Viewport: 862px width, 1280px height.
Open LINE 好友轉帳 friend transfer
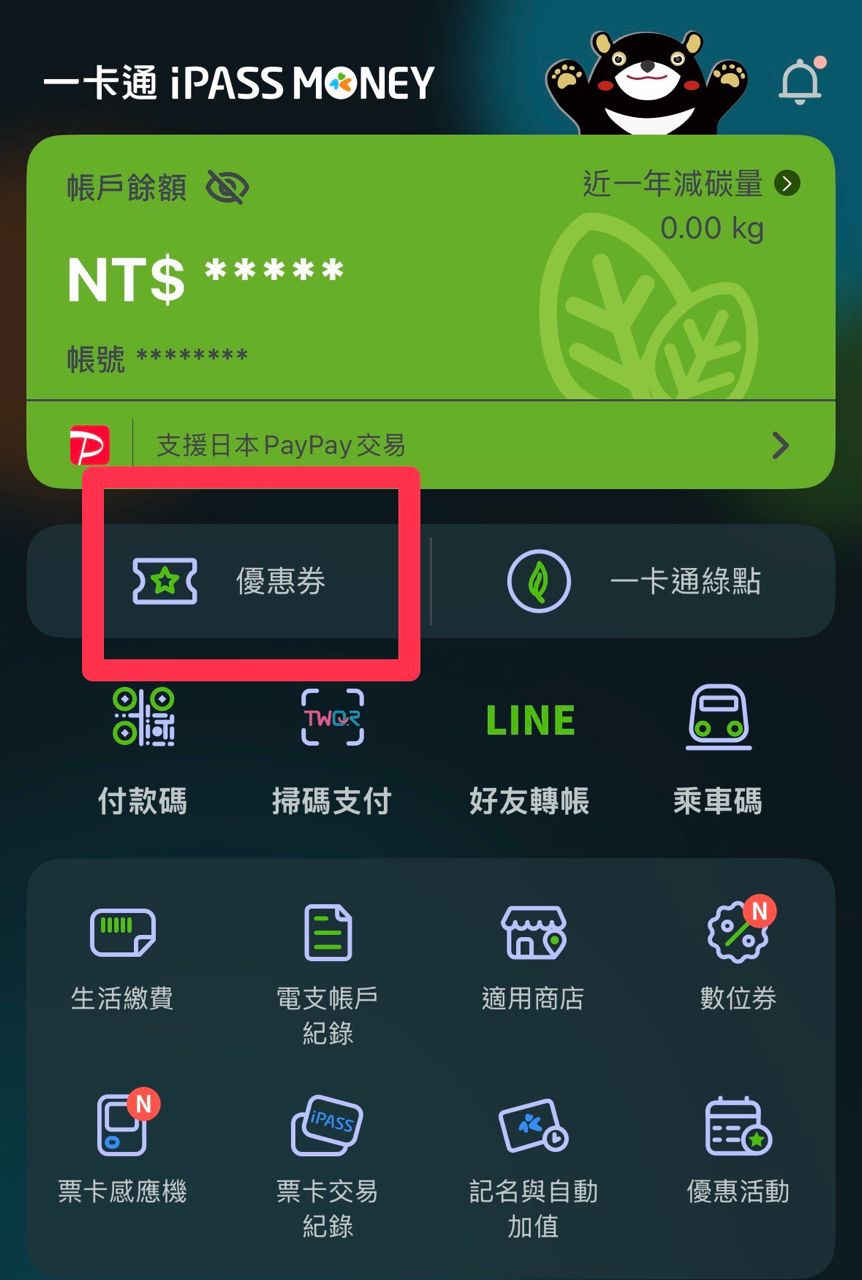(x=530, y=750)
